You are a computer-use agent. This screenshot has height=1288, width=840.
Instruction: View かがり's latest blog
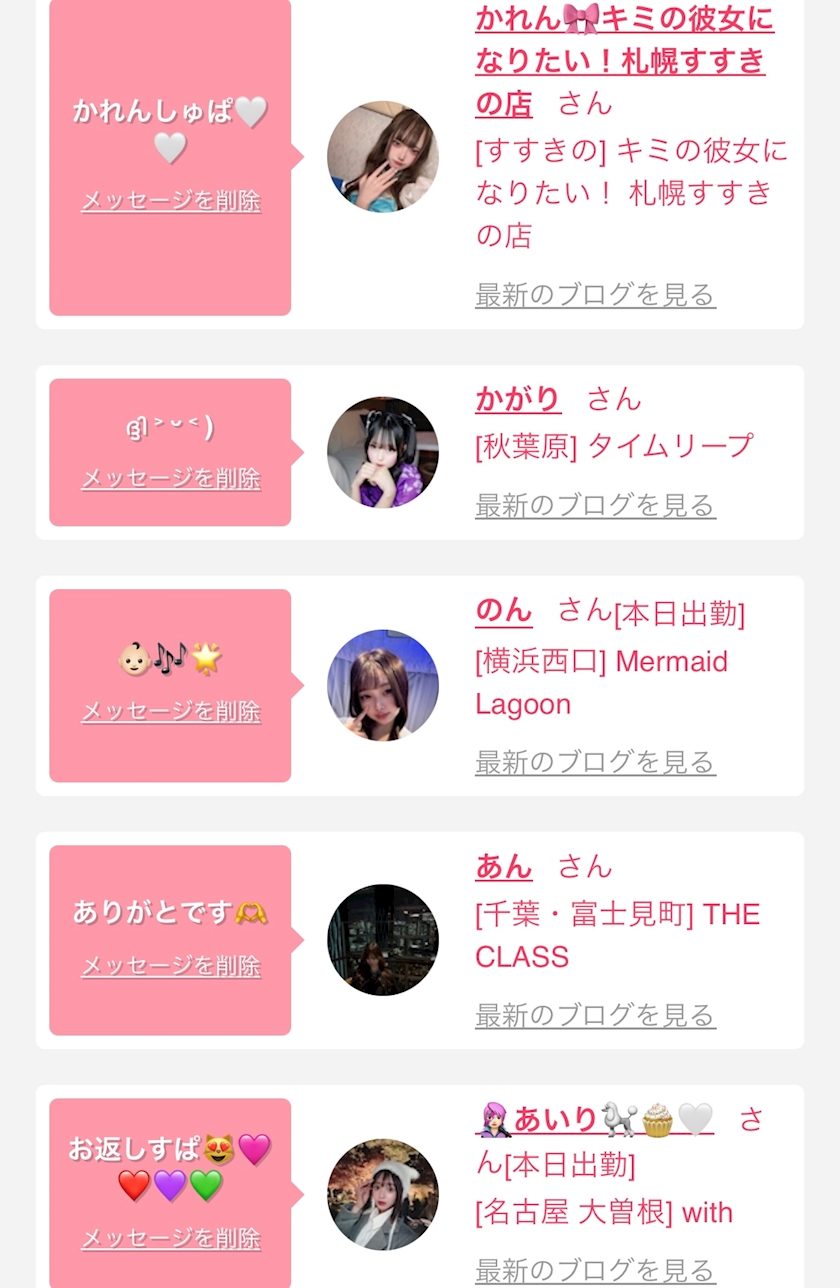595,505
